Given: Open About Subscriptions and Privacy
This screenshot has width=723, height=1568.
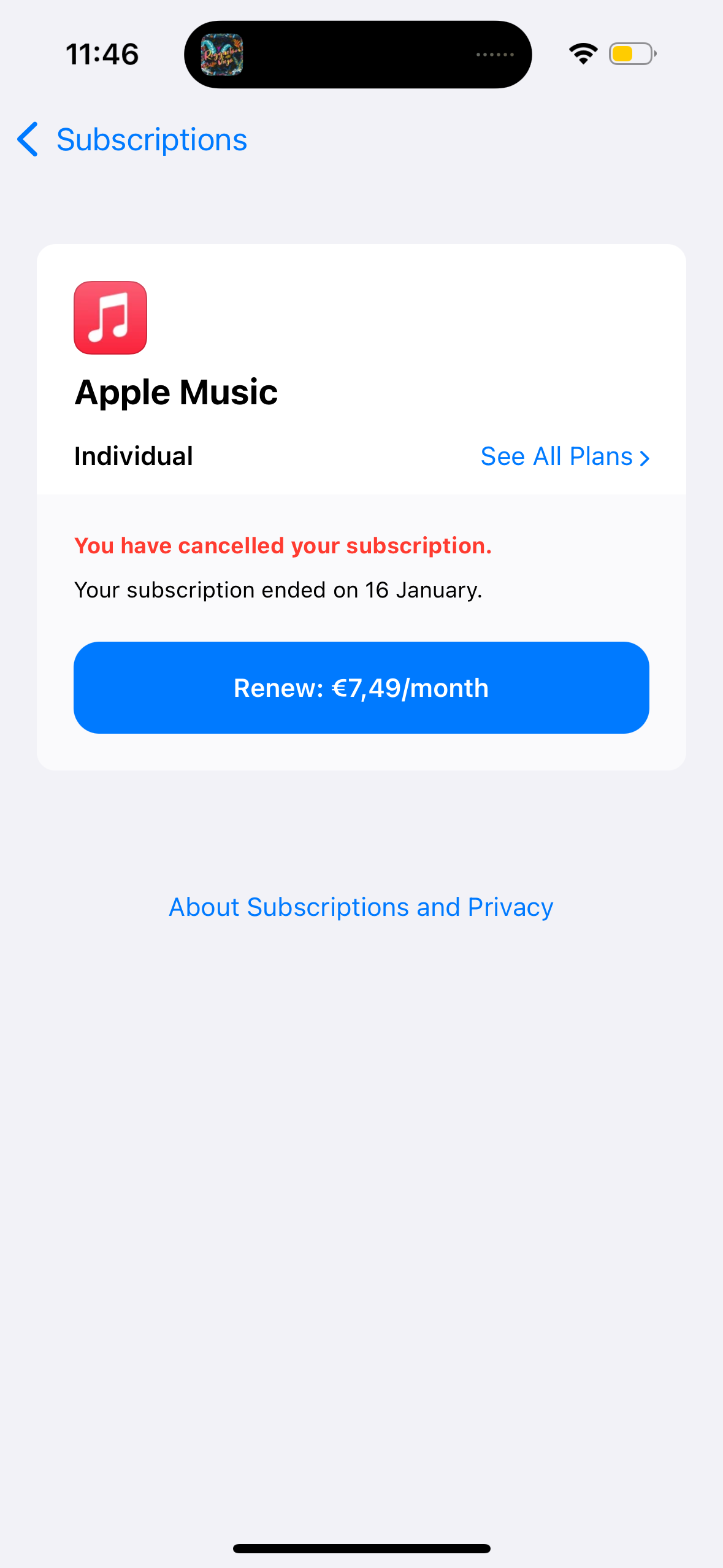Looking at the screenshot, I should (x=361, y=907).
